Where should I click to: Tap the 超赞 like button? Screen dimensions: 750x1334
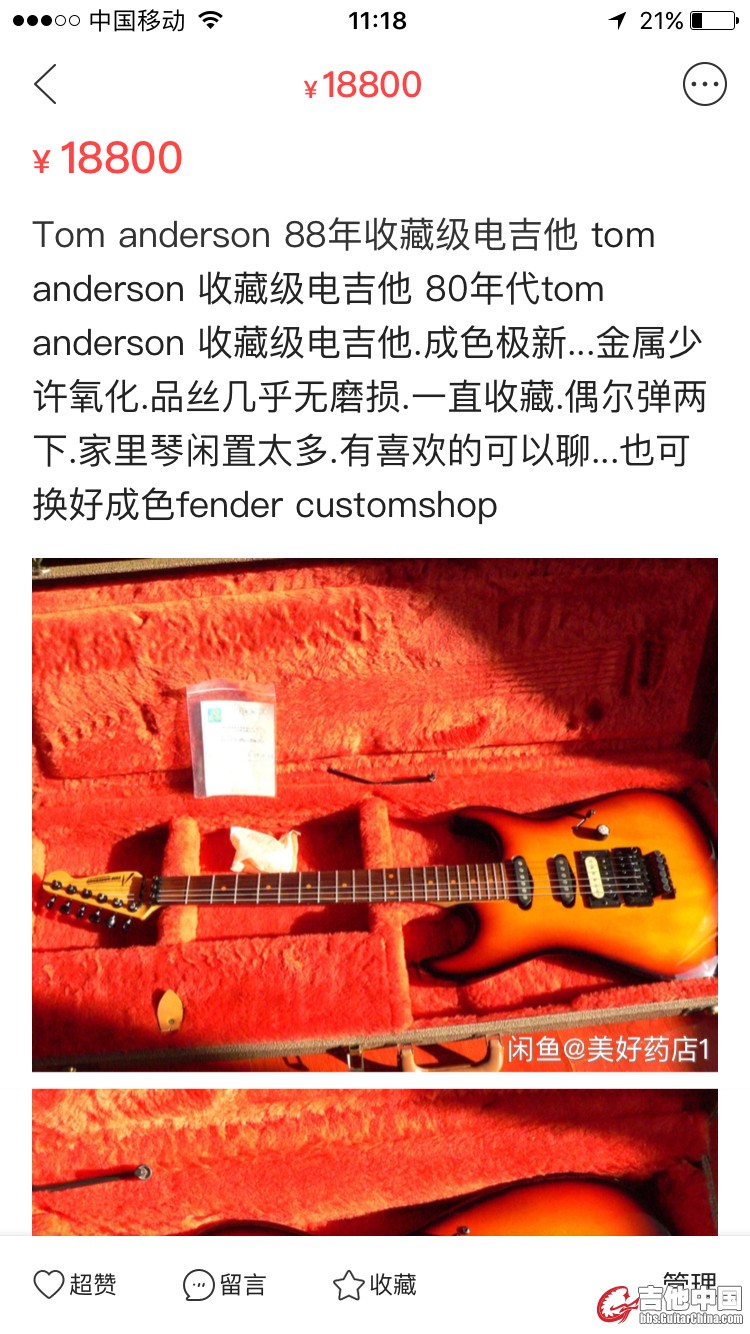[x=76, y=1285]
